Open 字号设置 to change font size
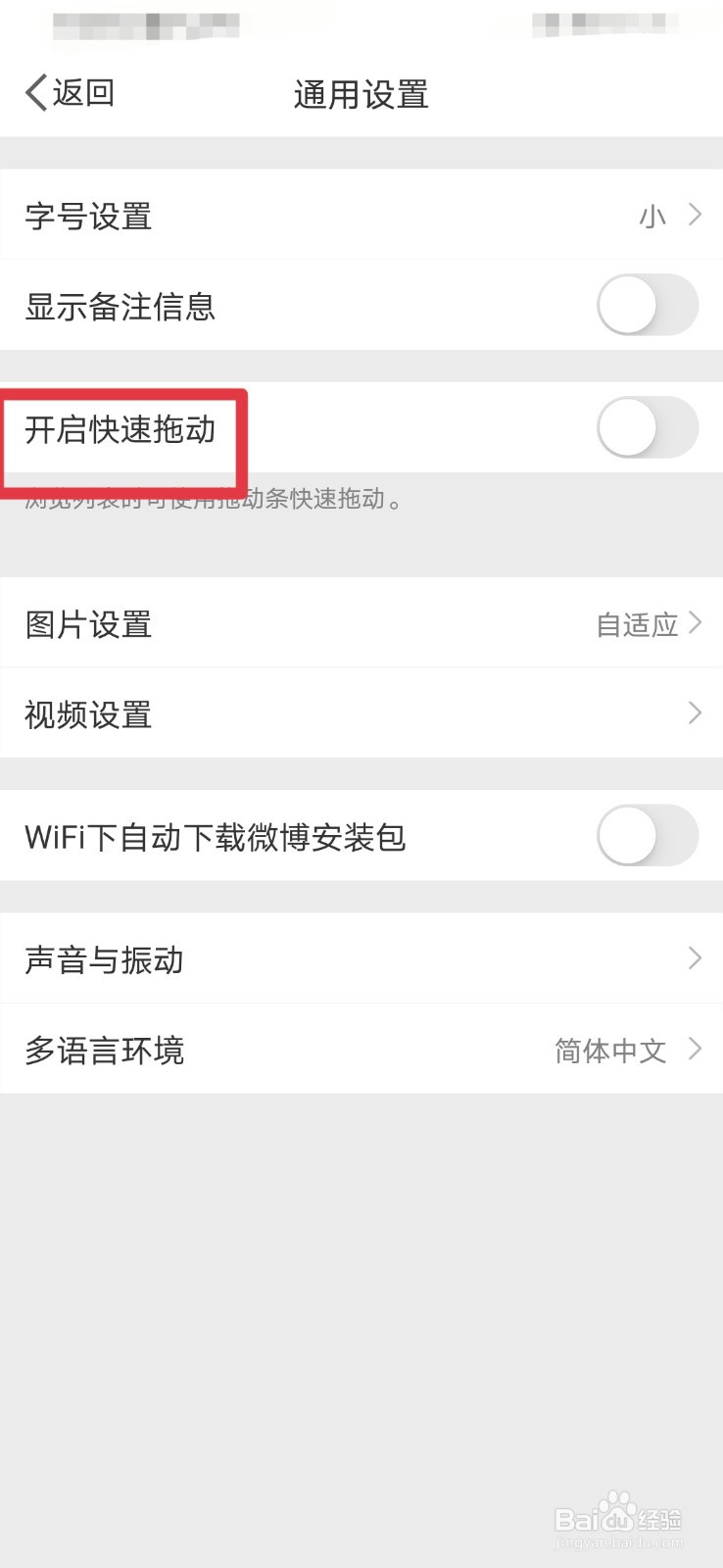Image resolution: width=723 pixels, height=1568 pixels. [x=88, y=215]
